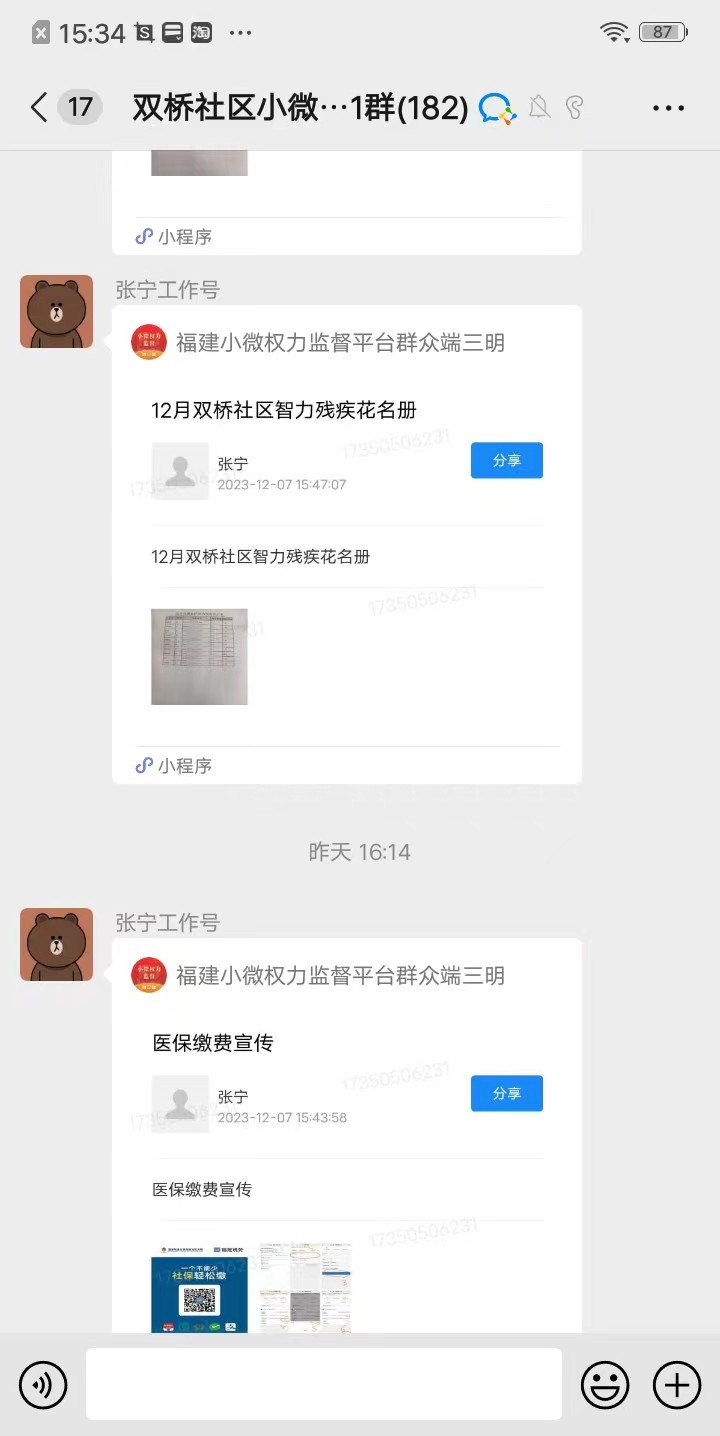View 张宁工作号 profile from the 花名册 message

pyautogui.click(x=57, y=312)
